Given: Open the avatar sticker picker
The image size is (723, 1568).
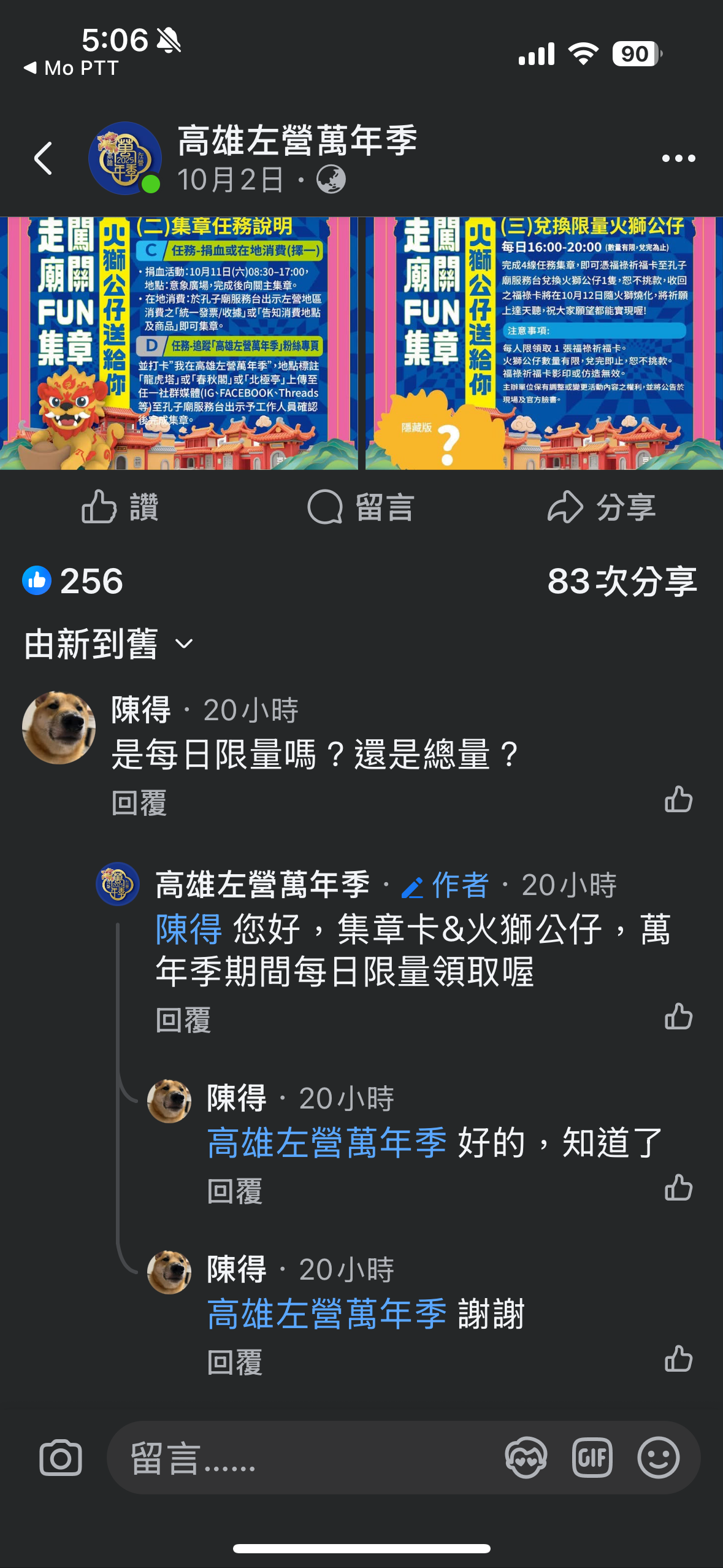Looking at the screenshot, I should click(526, 1458).
